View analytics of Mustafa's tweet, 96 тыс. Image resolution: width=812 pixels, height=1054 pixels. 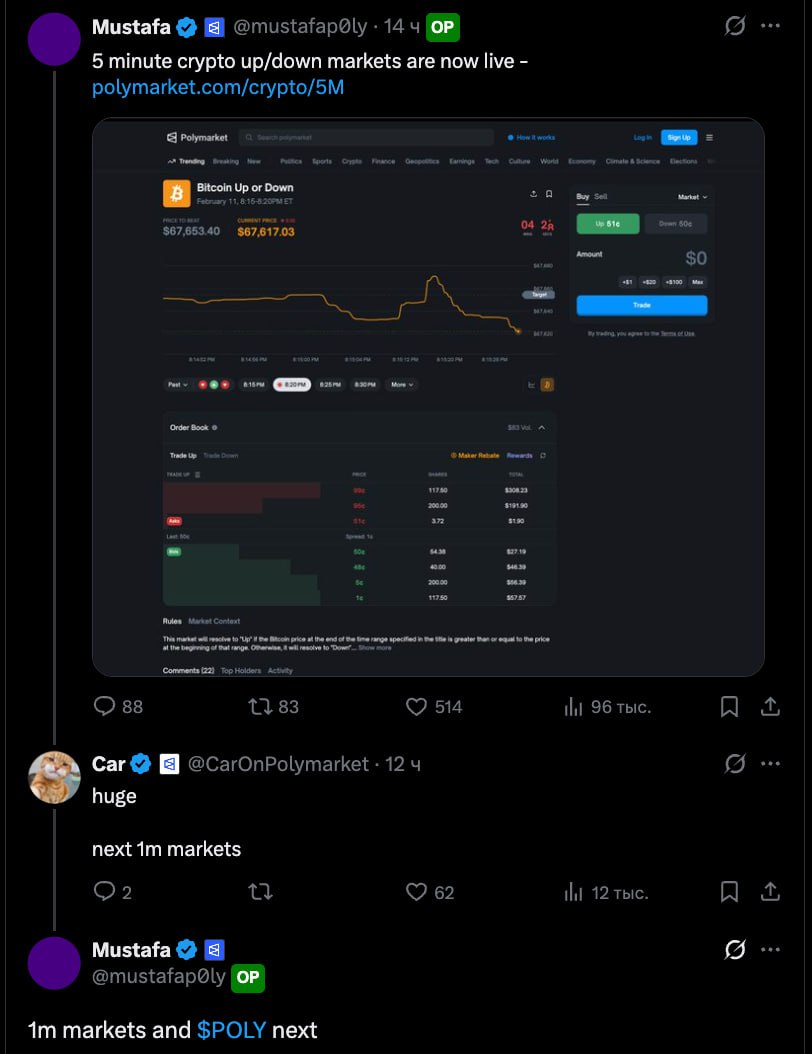click(573, 707)
